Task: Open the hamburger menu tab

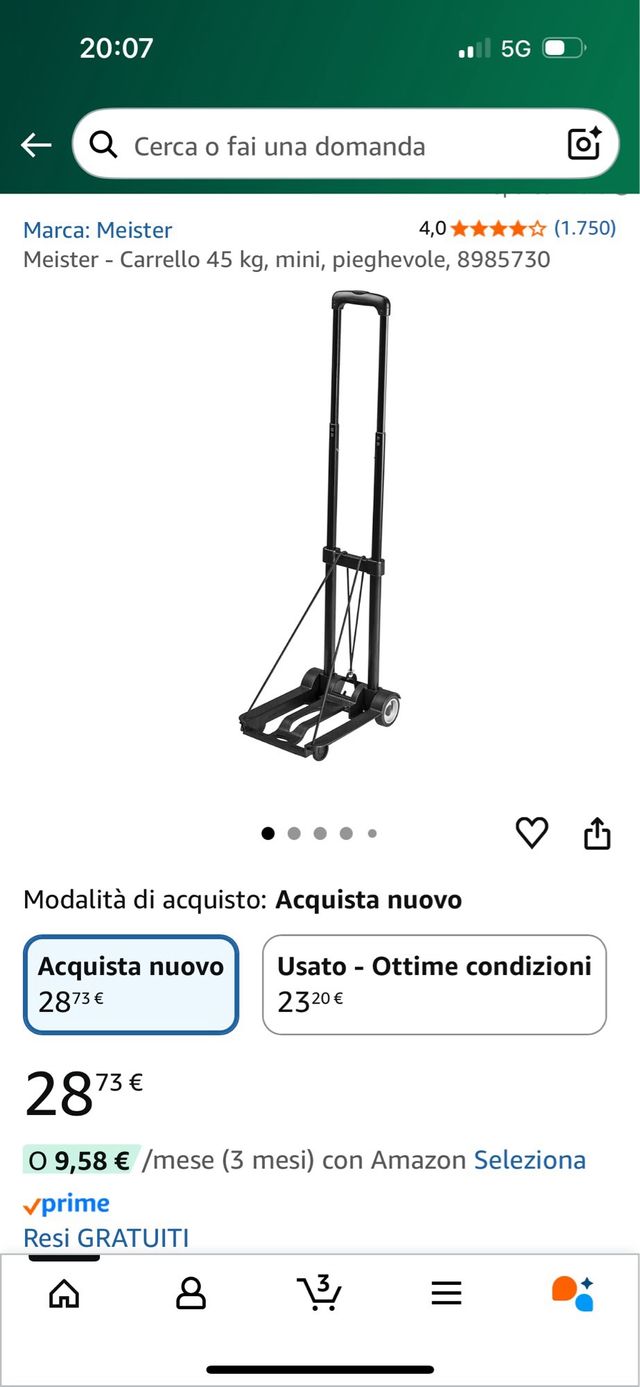Action: 446,1294
